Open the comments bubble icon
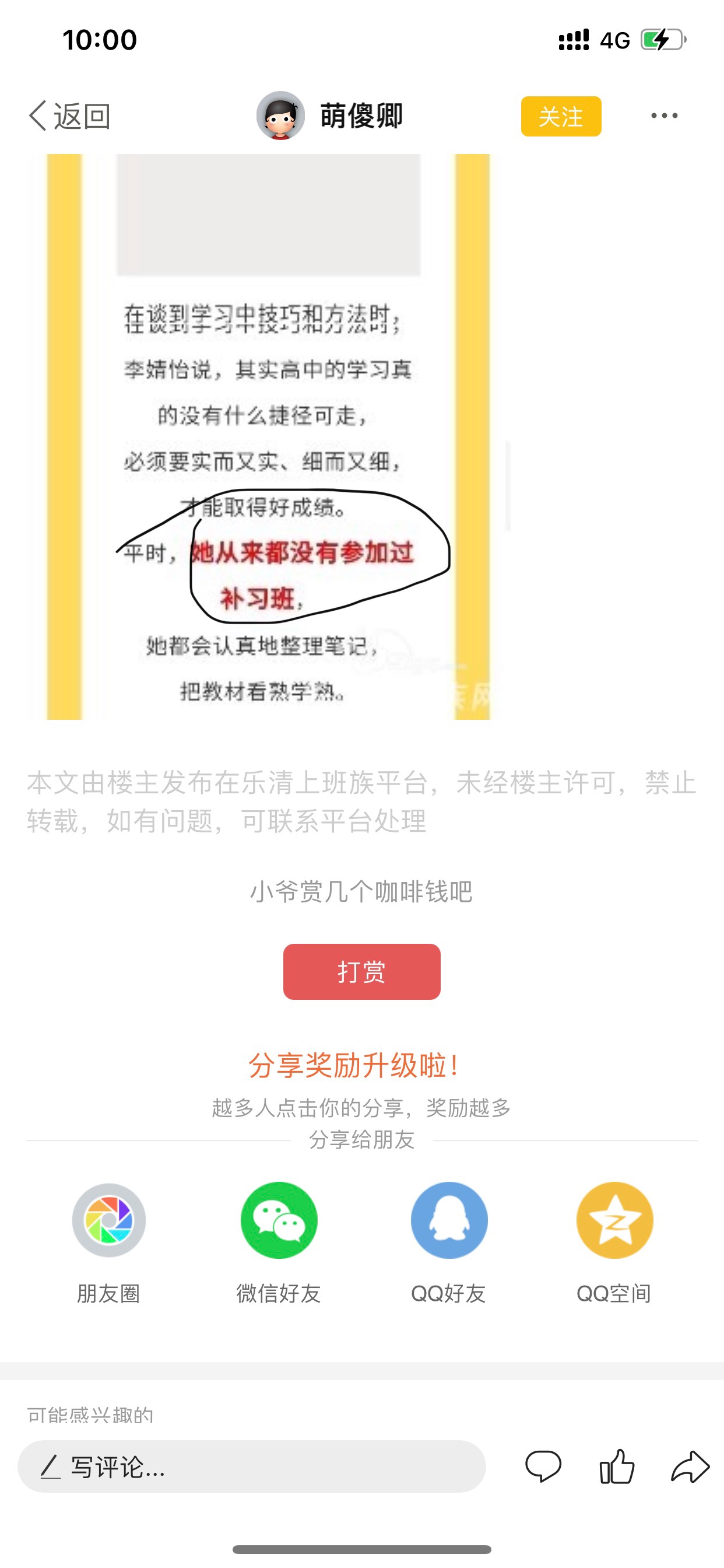724x1568 pixels. point(543,1466)
